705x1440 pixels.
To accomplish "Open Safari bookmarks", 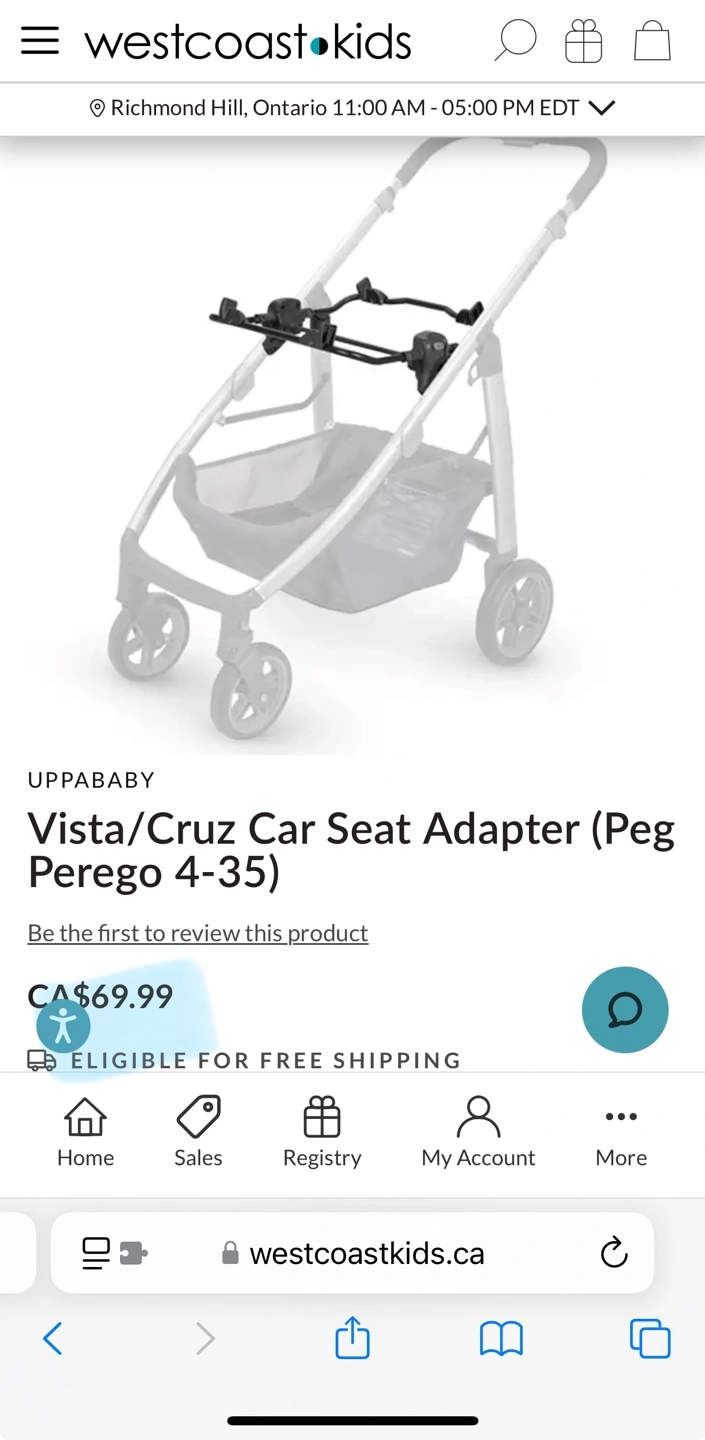I will tap(501, 1338).
